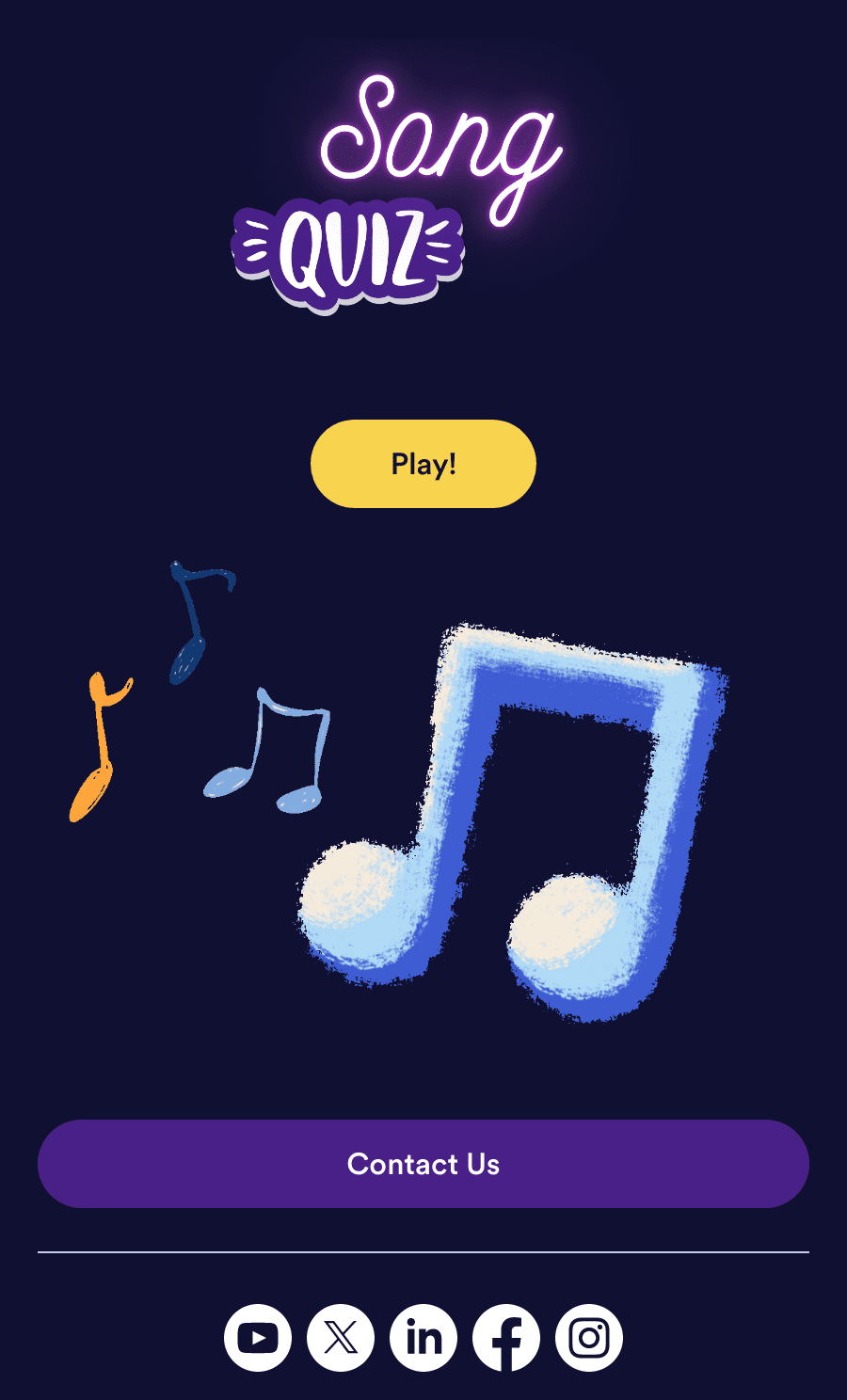Click the Contact Us label text
847x1400 pixels.
point(423,1164)
